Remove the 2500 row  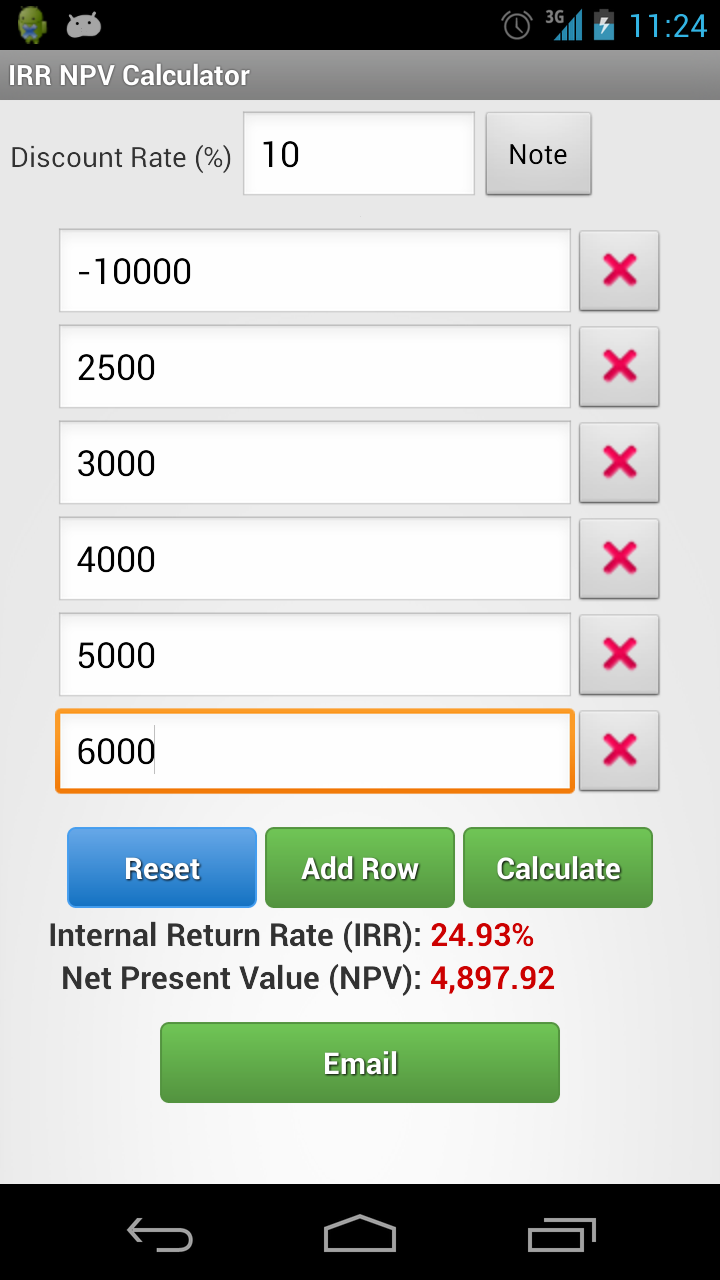[619, 366]
